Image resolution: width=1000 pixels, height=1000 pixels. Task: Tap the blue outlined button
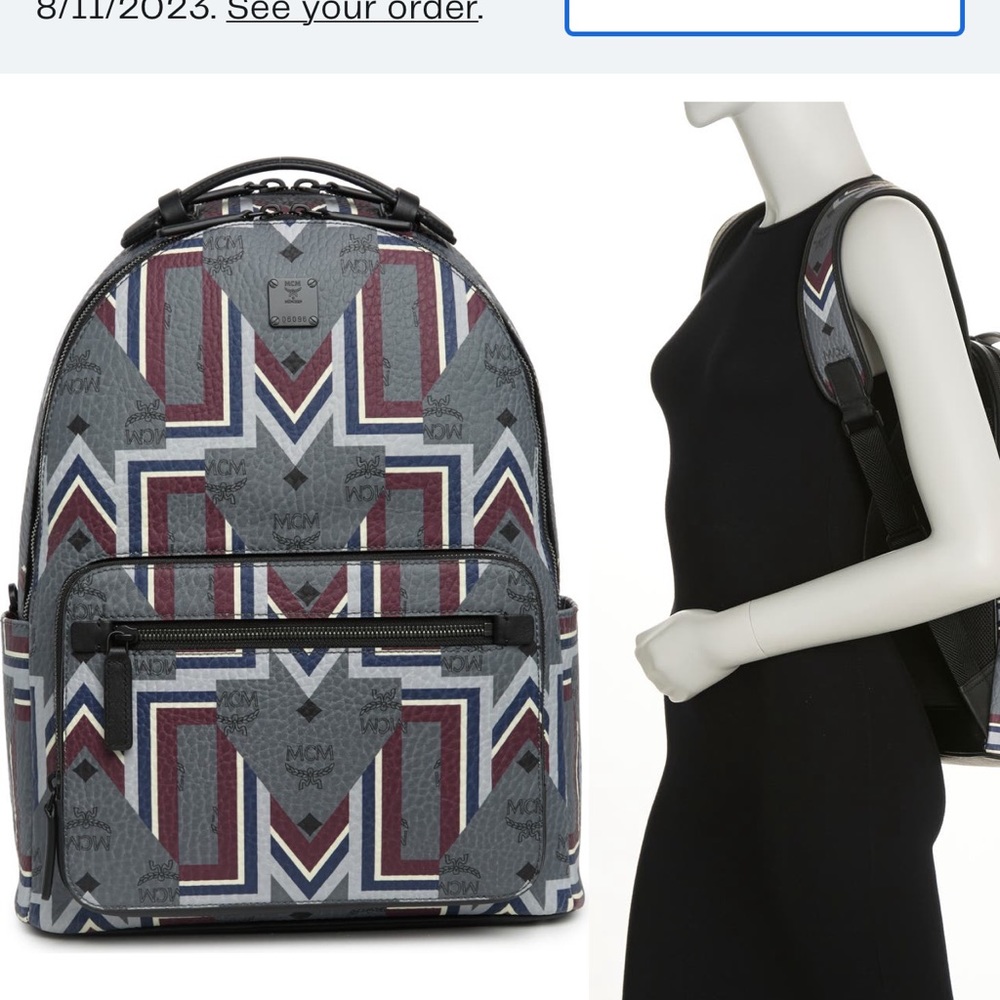(764, 17)
